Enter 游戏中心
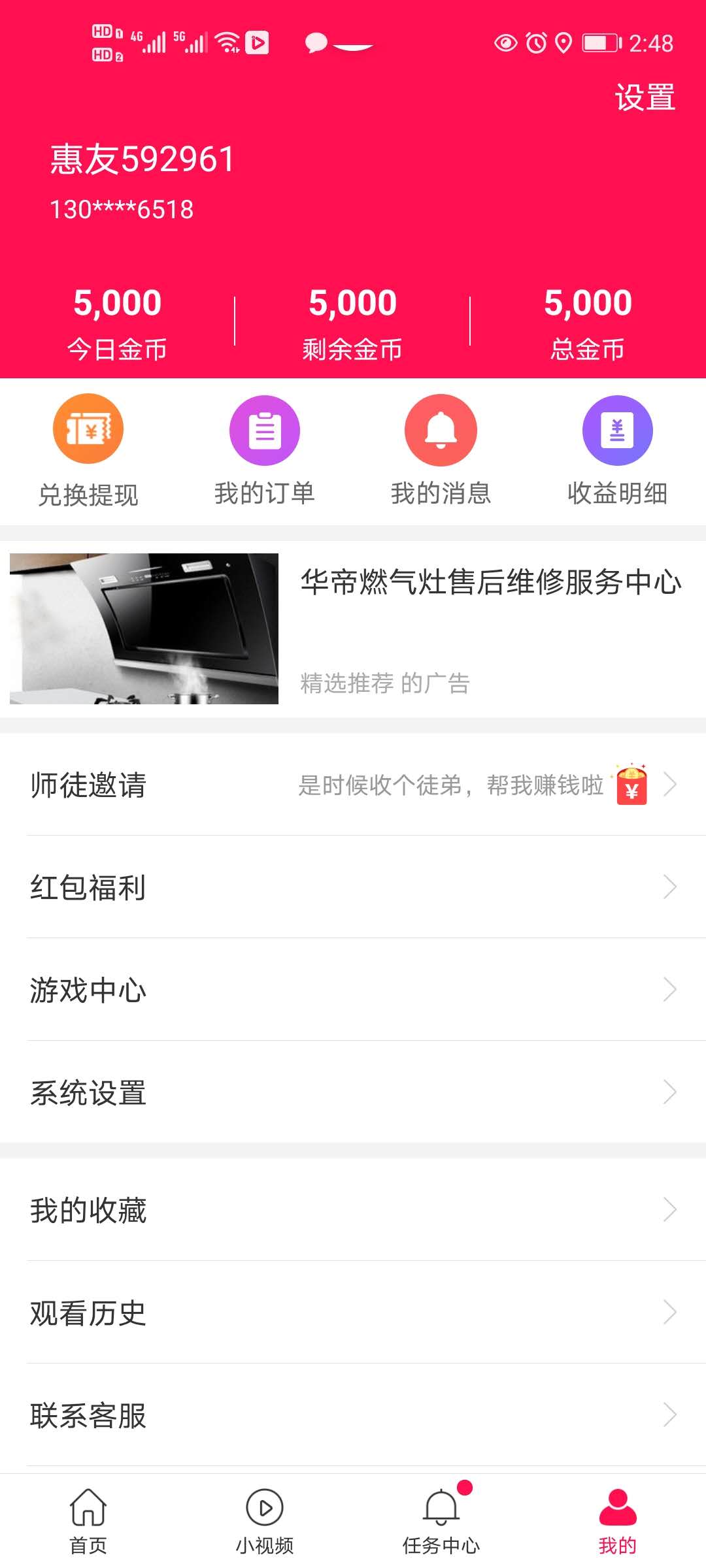The width and height of the screenshot is (706, 1568). tap(353, 989)
